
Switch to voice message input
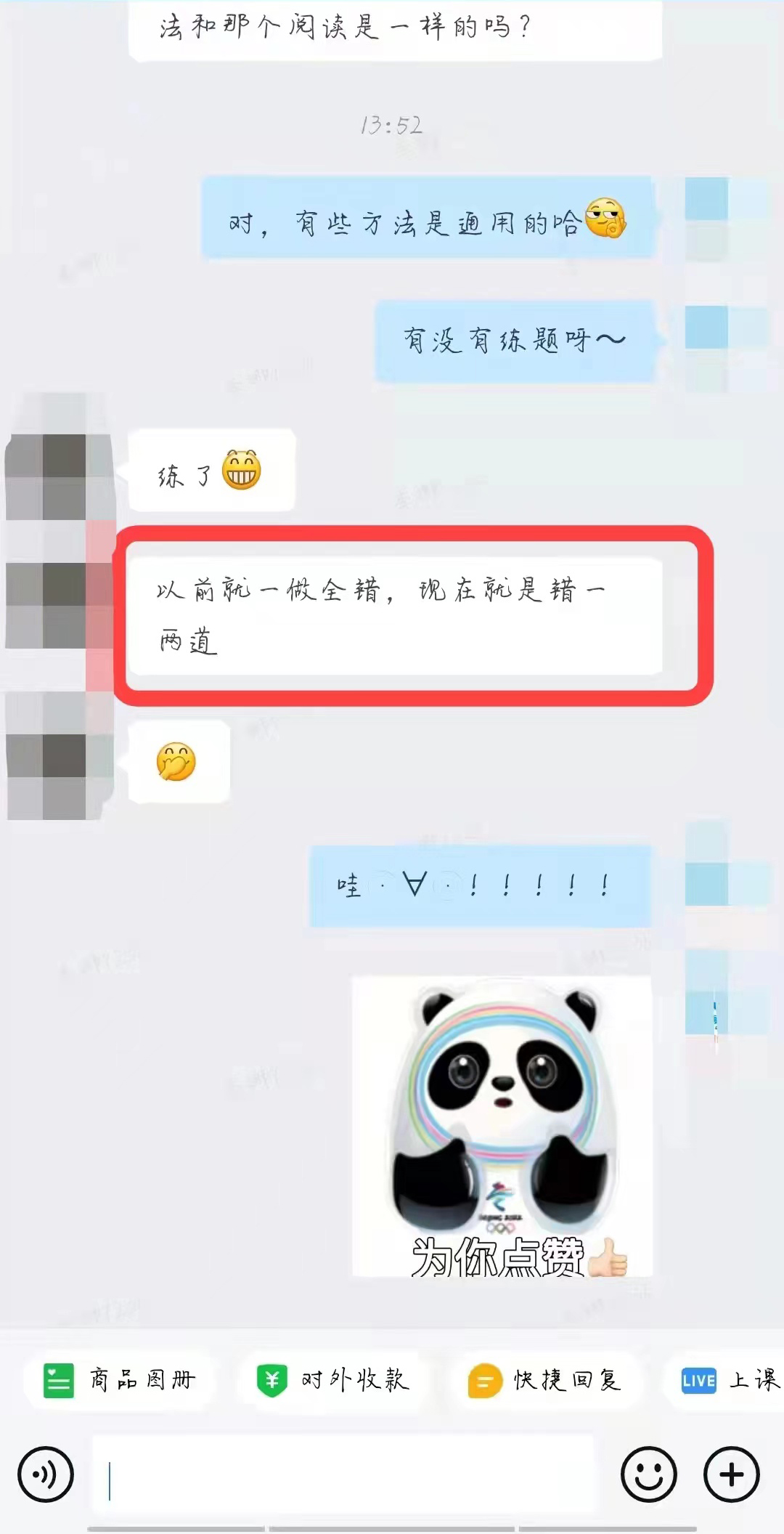46,1474
